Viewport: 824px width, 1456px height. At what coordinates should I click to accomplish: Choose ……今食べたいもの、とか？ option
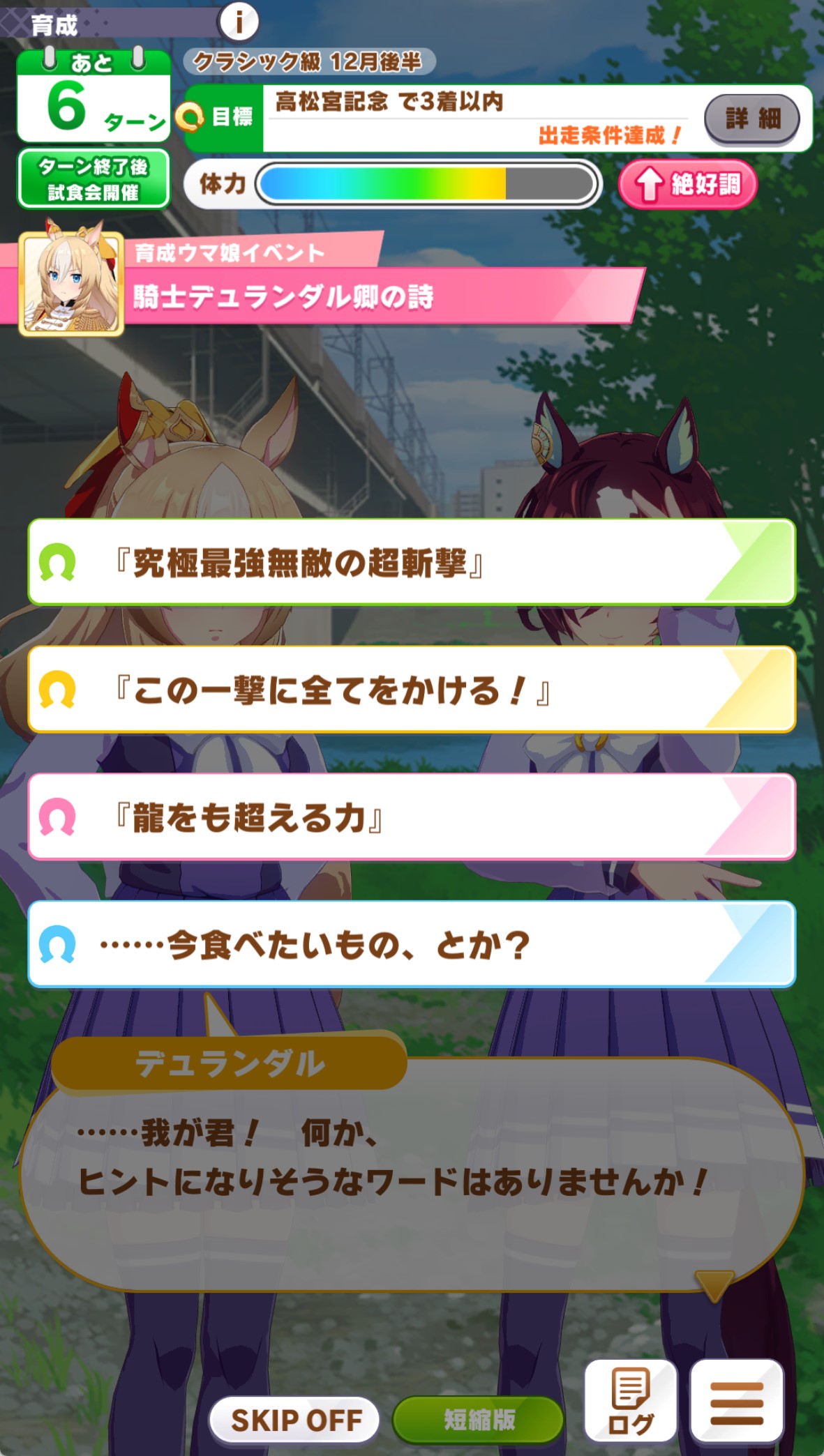[x=412, y=944]
